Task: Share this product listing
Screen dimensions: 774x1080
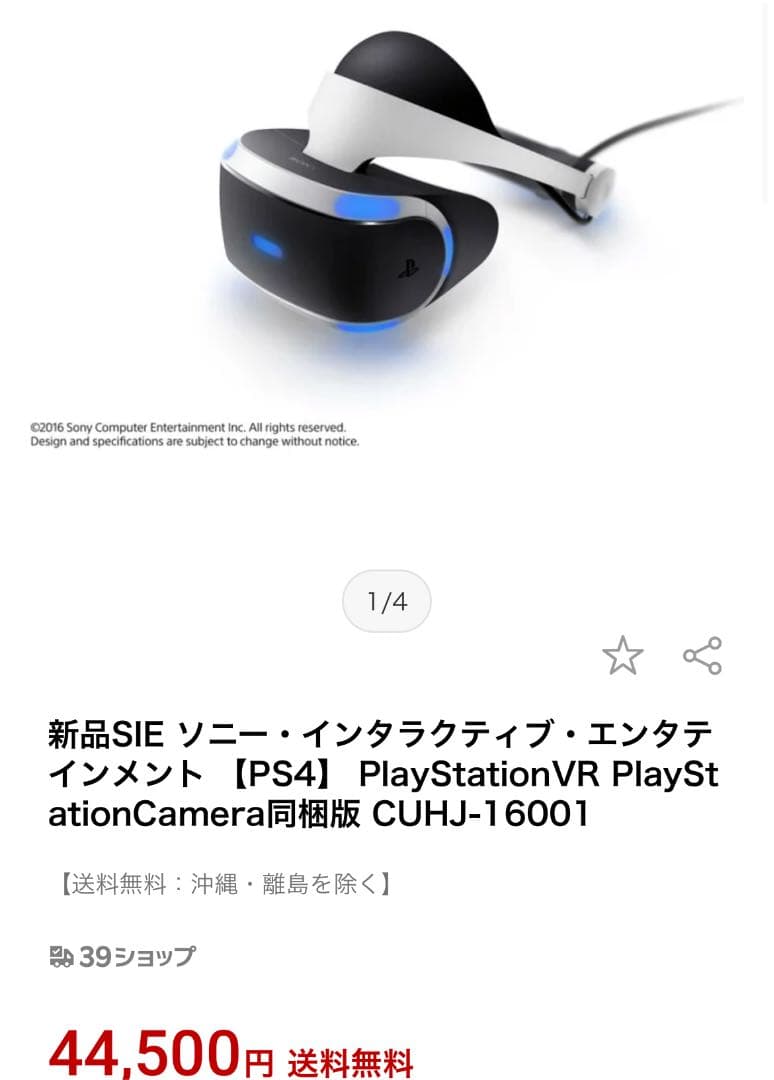Action: pos(702,656)
